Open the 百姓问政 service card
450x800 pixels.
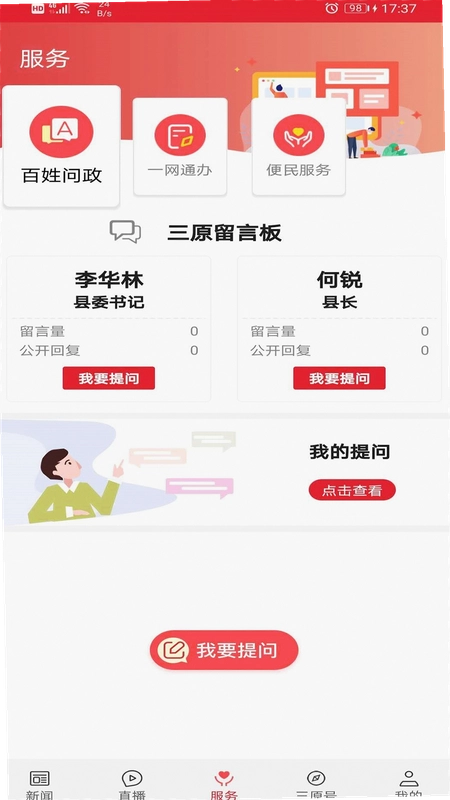click(x=62, y=146)
